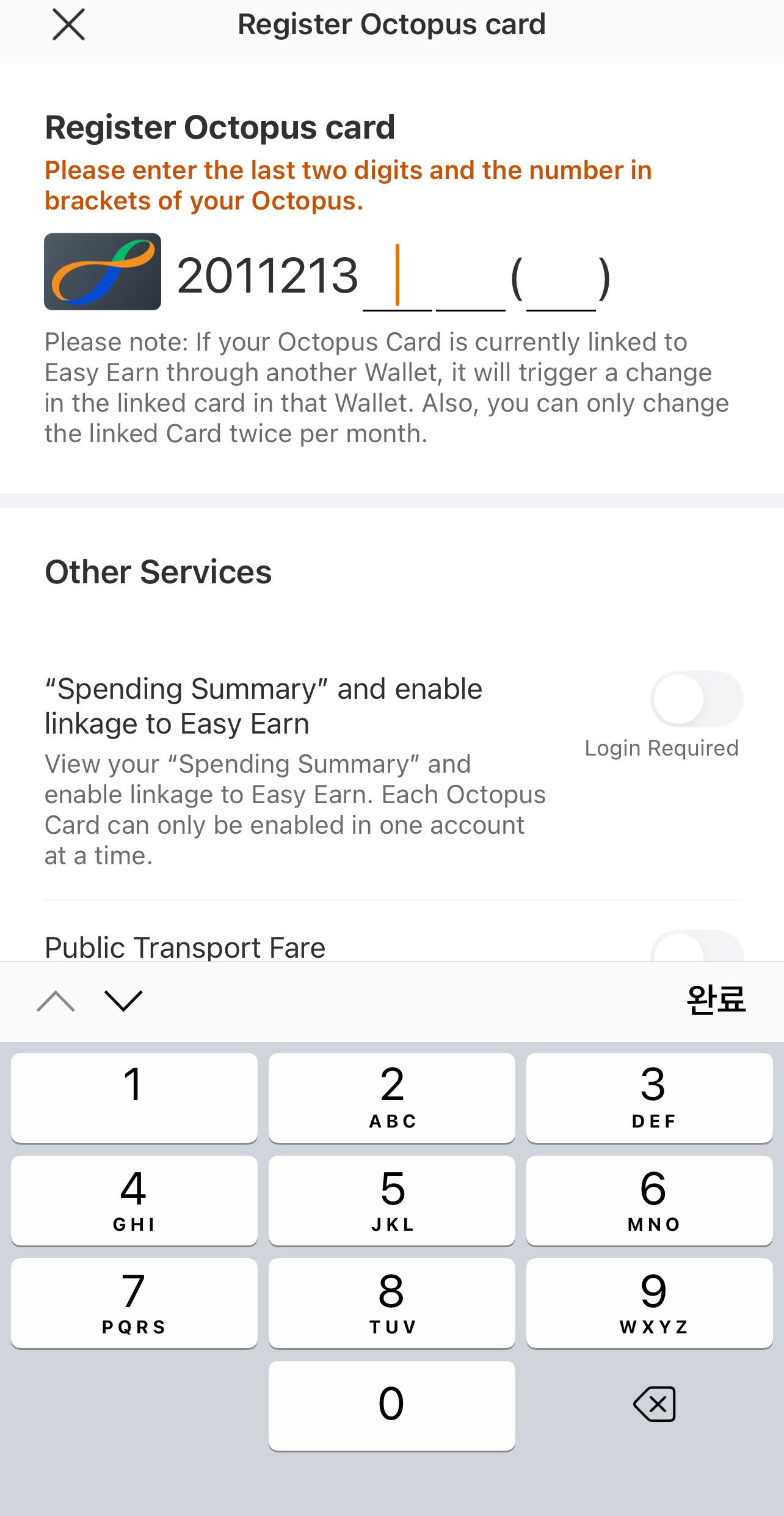
Task: Enable Spending Summary and Easy Earn linkage
Action: click(x=696, y=699)
